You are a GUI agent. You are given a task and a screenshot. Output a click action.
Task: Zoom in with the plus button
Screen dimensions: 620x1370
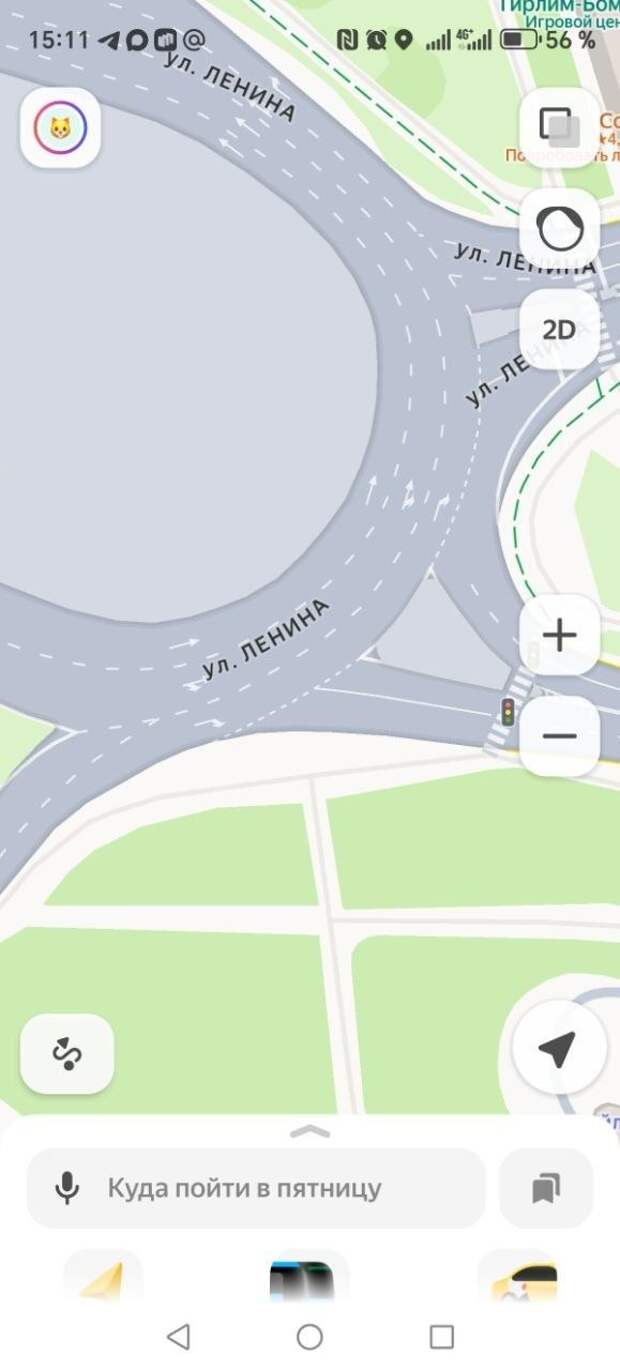click(559, 635)
